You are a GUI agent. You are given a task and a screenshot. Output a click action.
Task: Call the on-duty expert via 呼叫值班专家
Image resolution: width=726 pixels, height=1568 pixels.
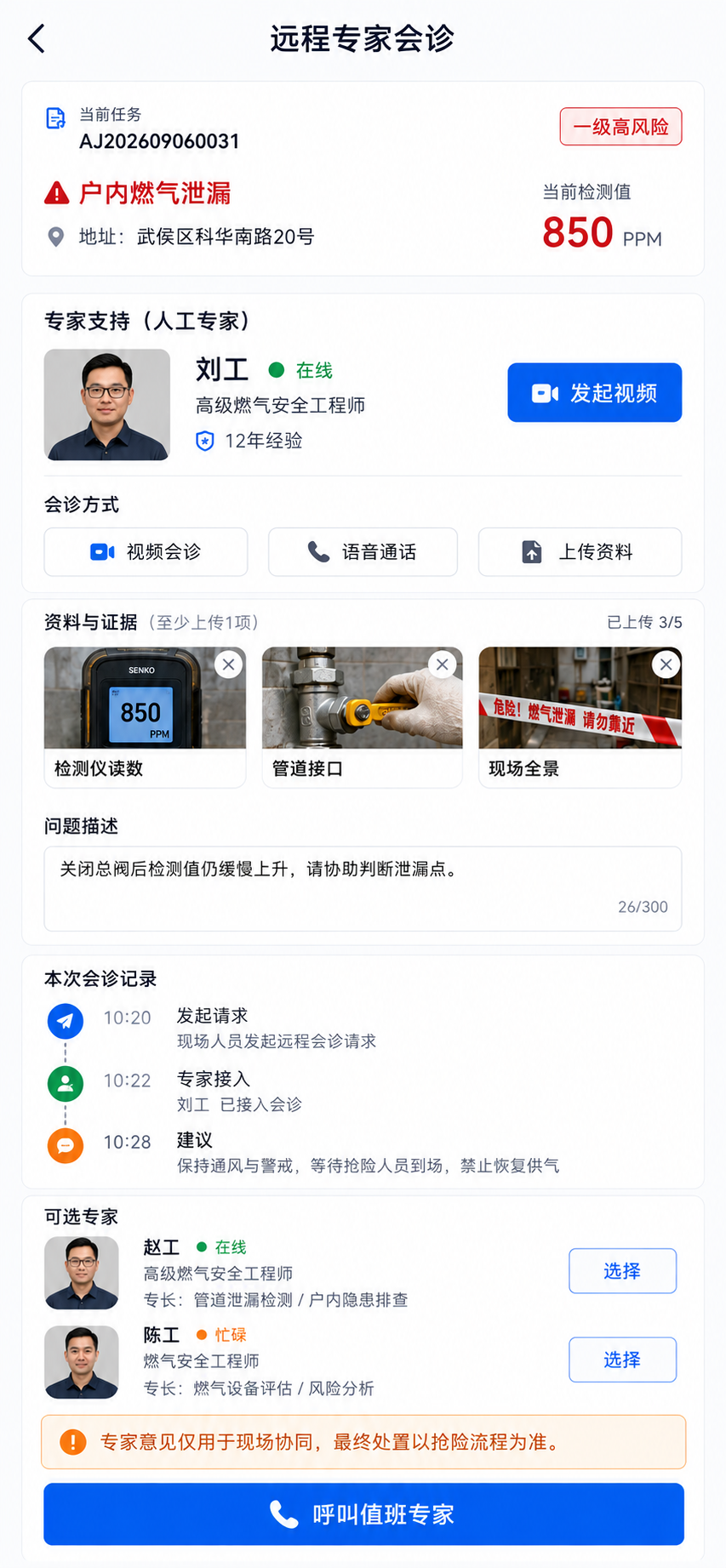[363, 1514]
